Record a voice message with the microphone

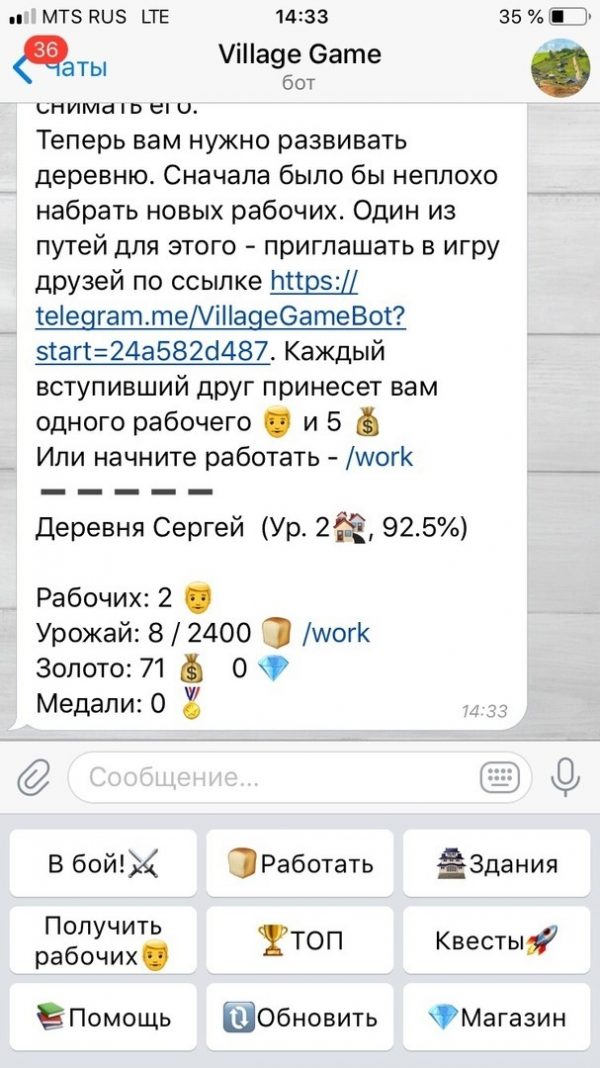(565, 776)
